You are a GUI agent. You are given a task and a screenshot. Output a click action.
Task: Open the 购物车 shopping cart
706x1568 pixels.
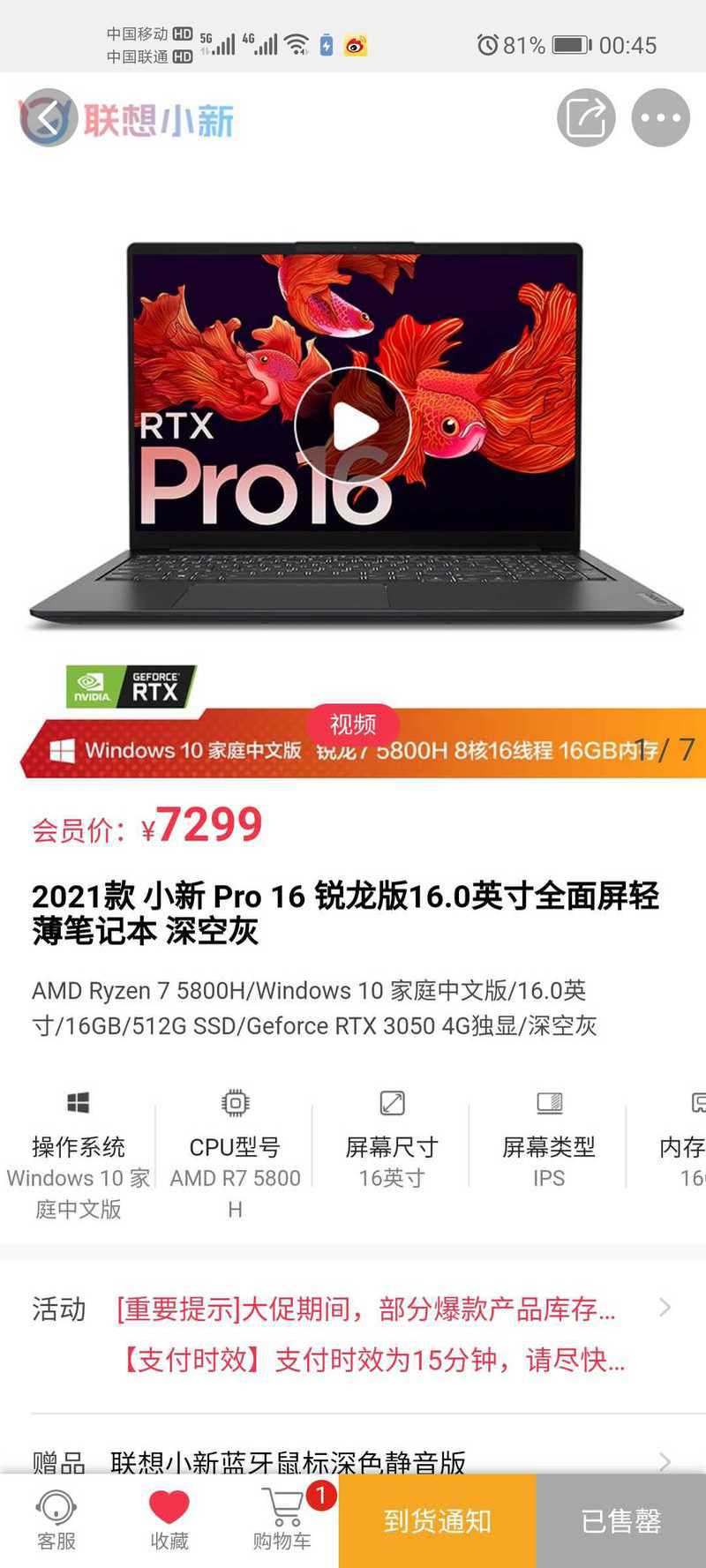(x=284, y=1520)
